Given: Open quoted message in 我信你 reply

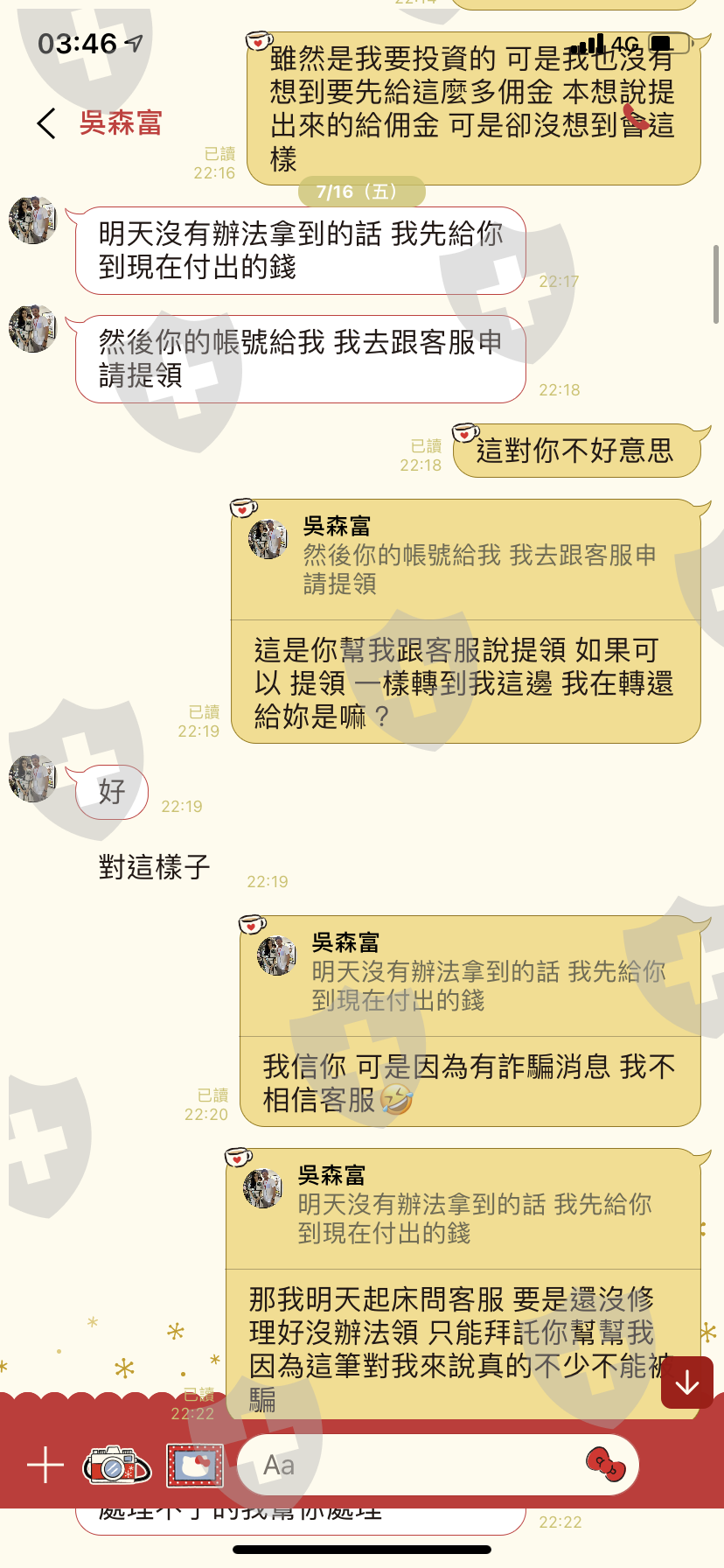Looking at the screenshot, I should [x=470, y=975].
